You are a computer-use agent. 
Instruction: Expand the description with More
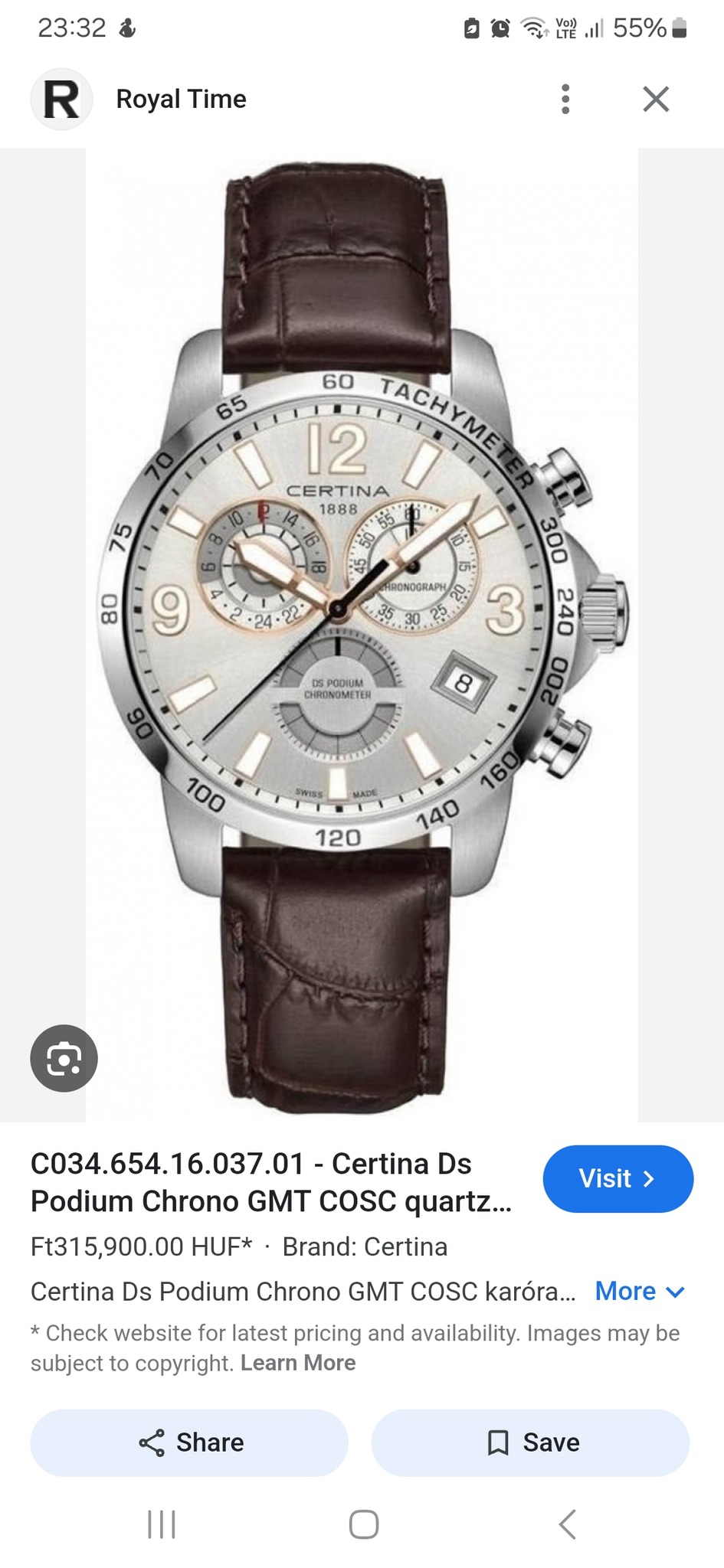tap(639, 1292)
